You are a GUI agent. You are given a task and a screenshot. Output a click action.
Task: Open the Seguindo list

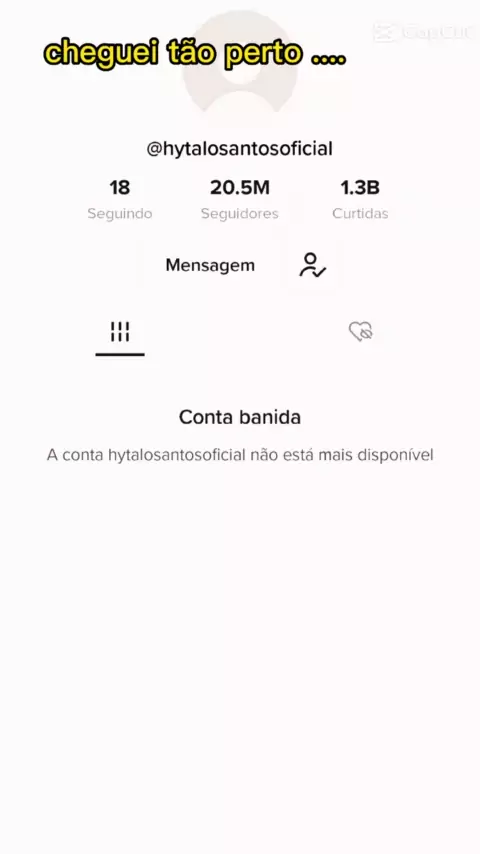tap(120, 199)
